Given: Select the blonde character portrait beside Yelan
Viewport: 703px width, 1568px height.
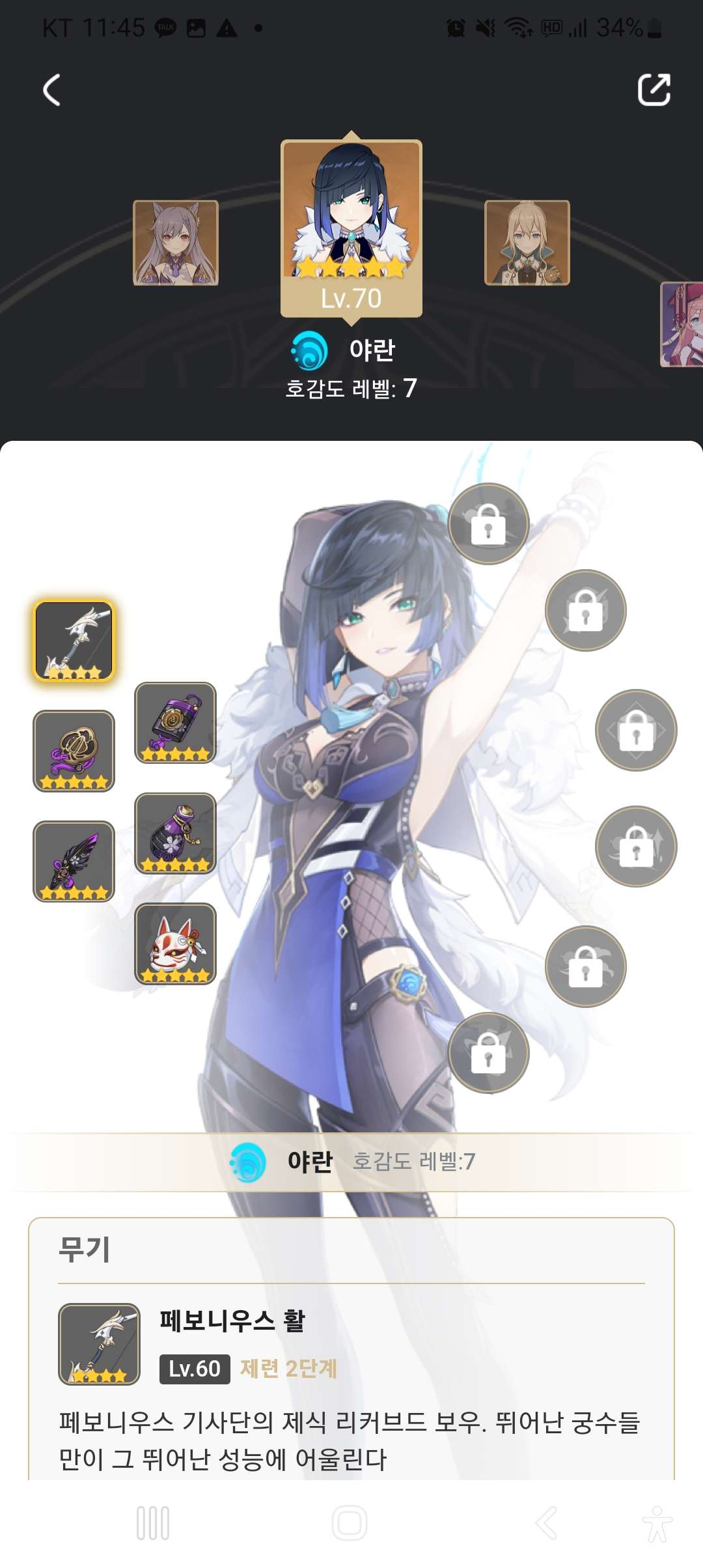Looking at the screenshot, I should (527, 243).
